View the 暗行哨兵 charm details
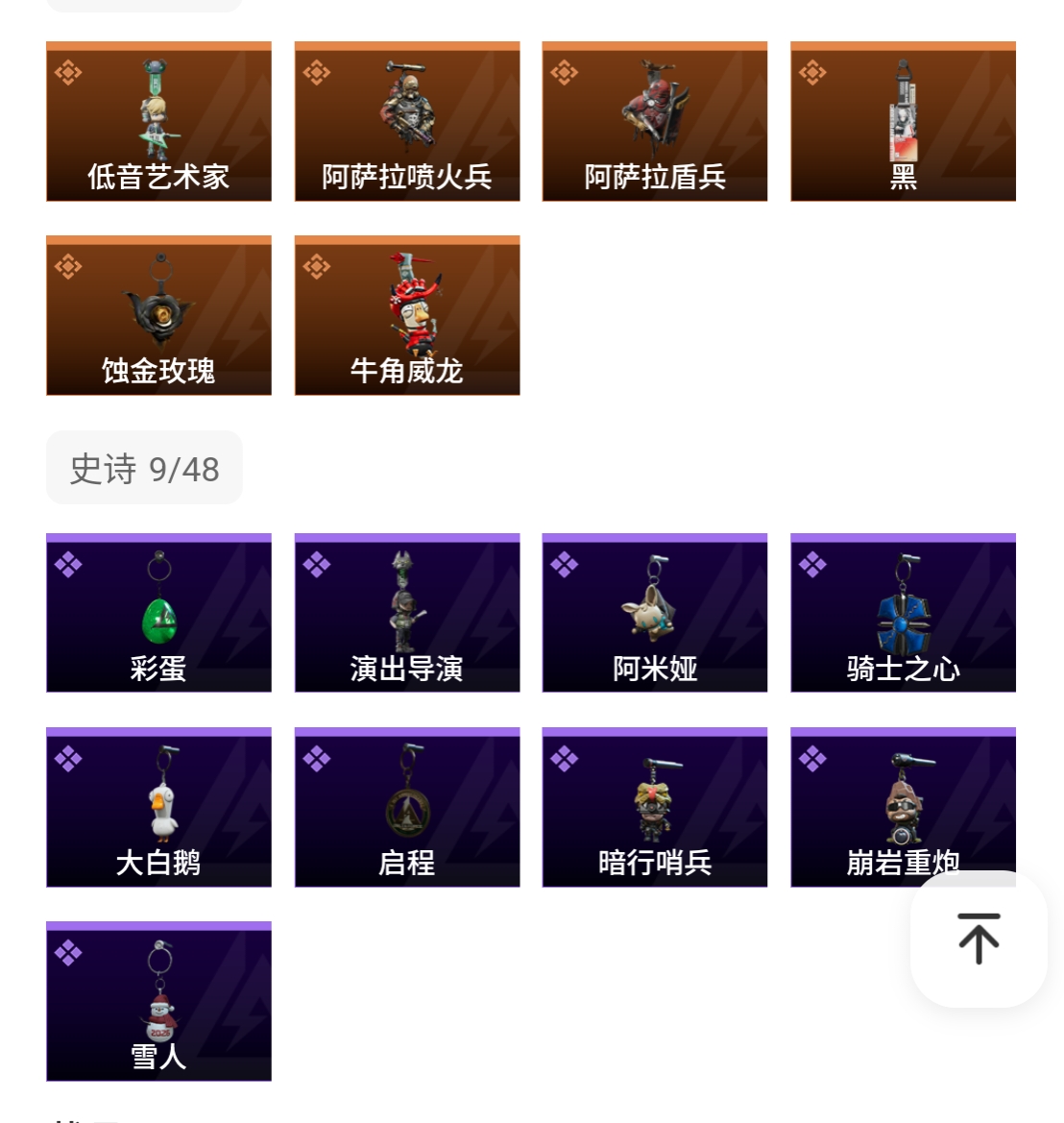 coord(655,808)
